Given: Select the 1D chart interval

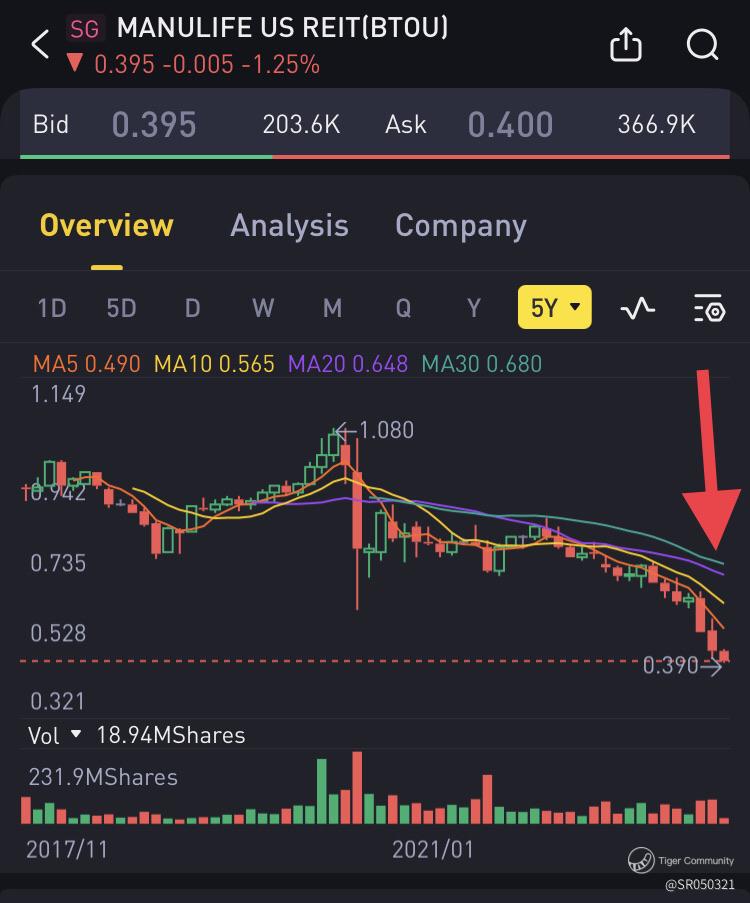Looking at the screenshot, I should click(x=52, y=308).
